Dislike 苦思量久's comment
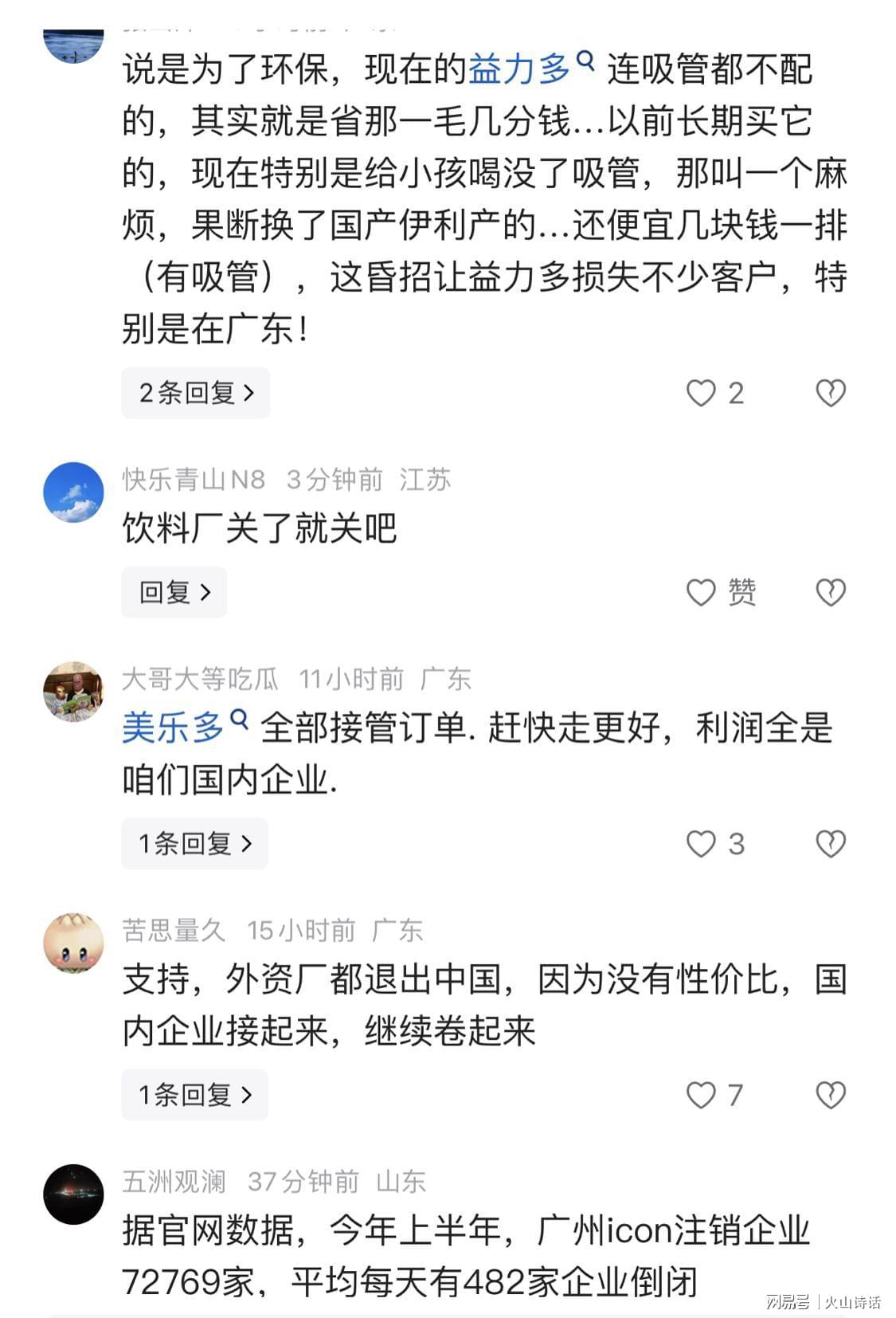 [x=830, y=1095]
